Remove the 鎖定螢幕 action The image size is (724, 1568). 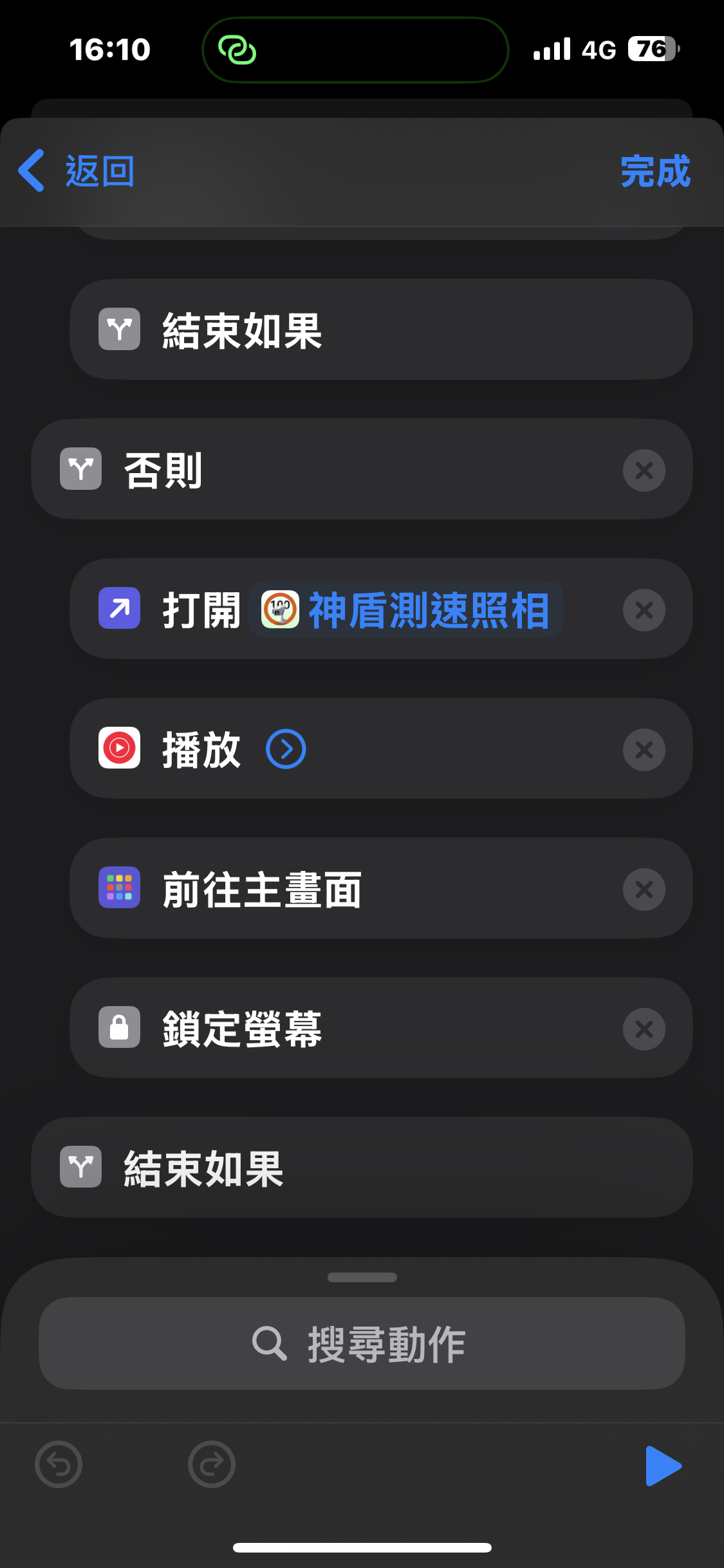pos(644,1029)
